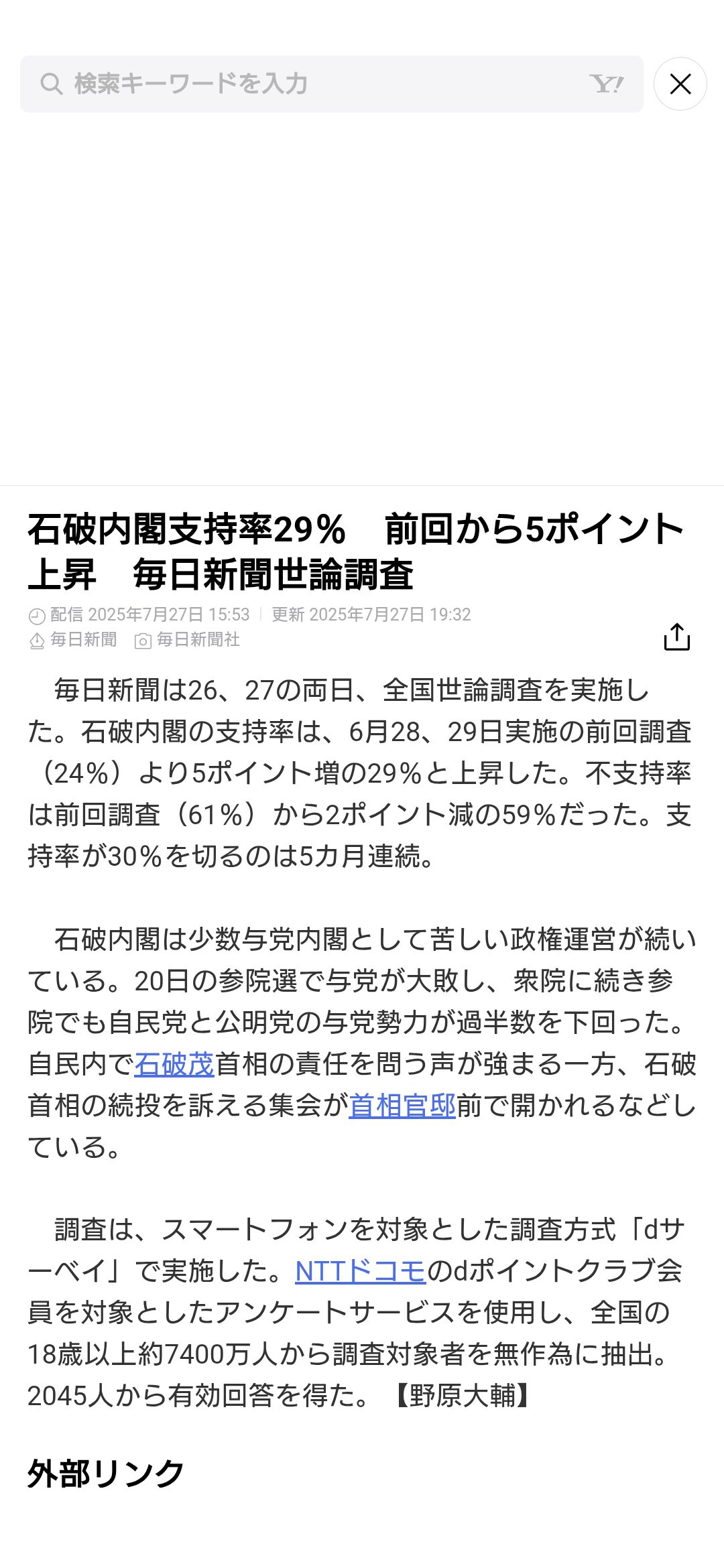Open the NTTドコモ link

361,1272
